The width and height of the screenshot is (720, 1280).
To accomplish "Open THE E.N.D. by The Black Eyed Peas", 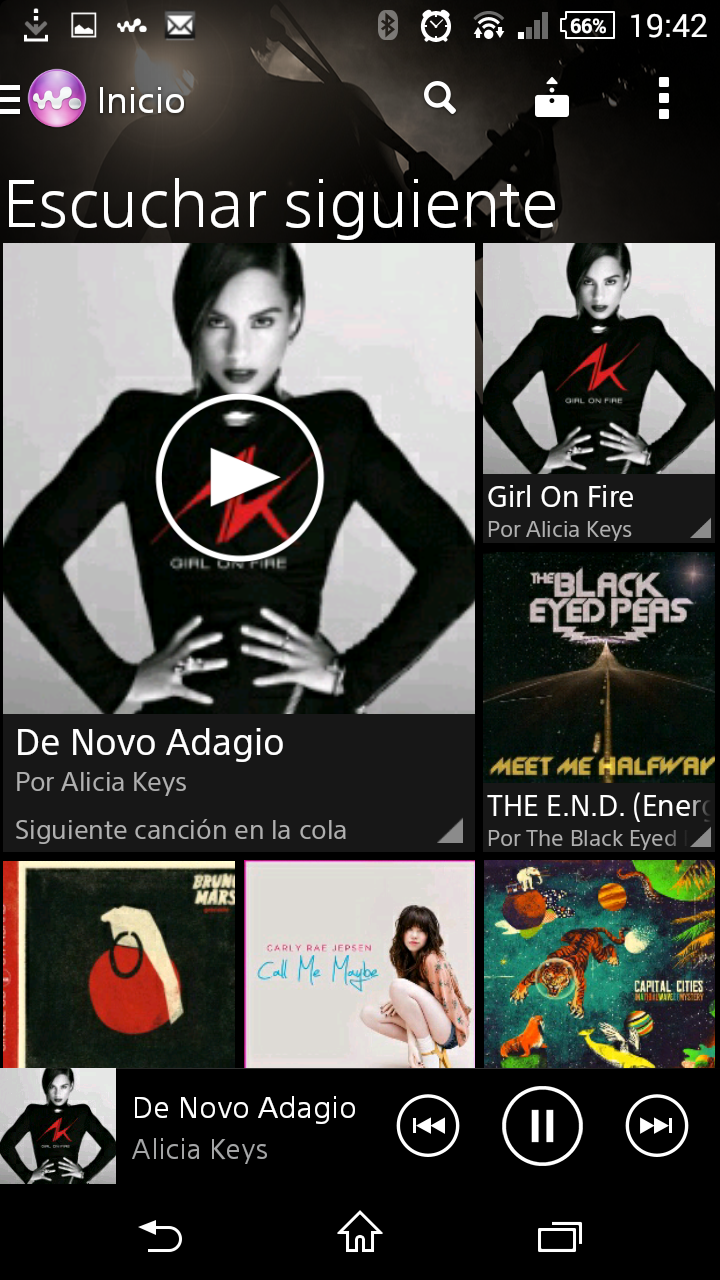I will [x=598, y=700].
